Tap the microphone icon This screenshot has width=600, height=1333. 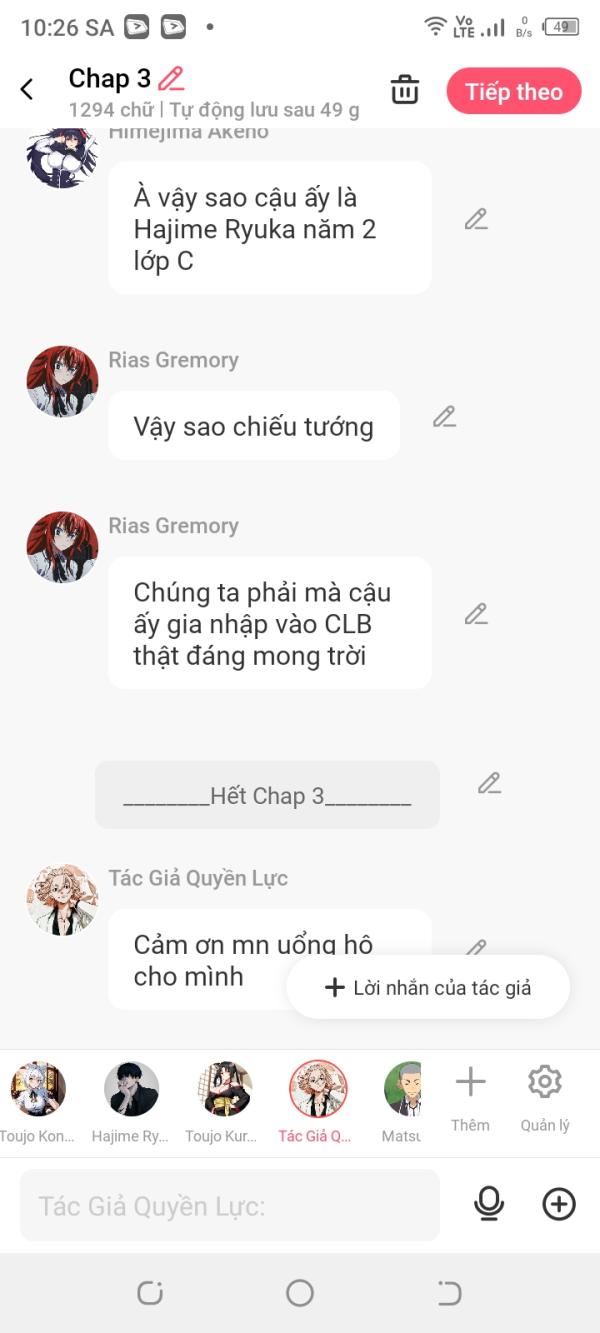click(x=489, y=1205)
